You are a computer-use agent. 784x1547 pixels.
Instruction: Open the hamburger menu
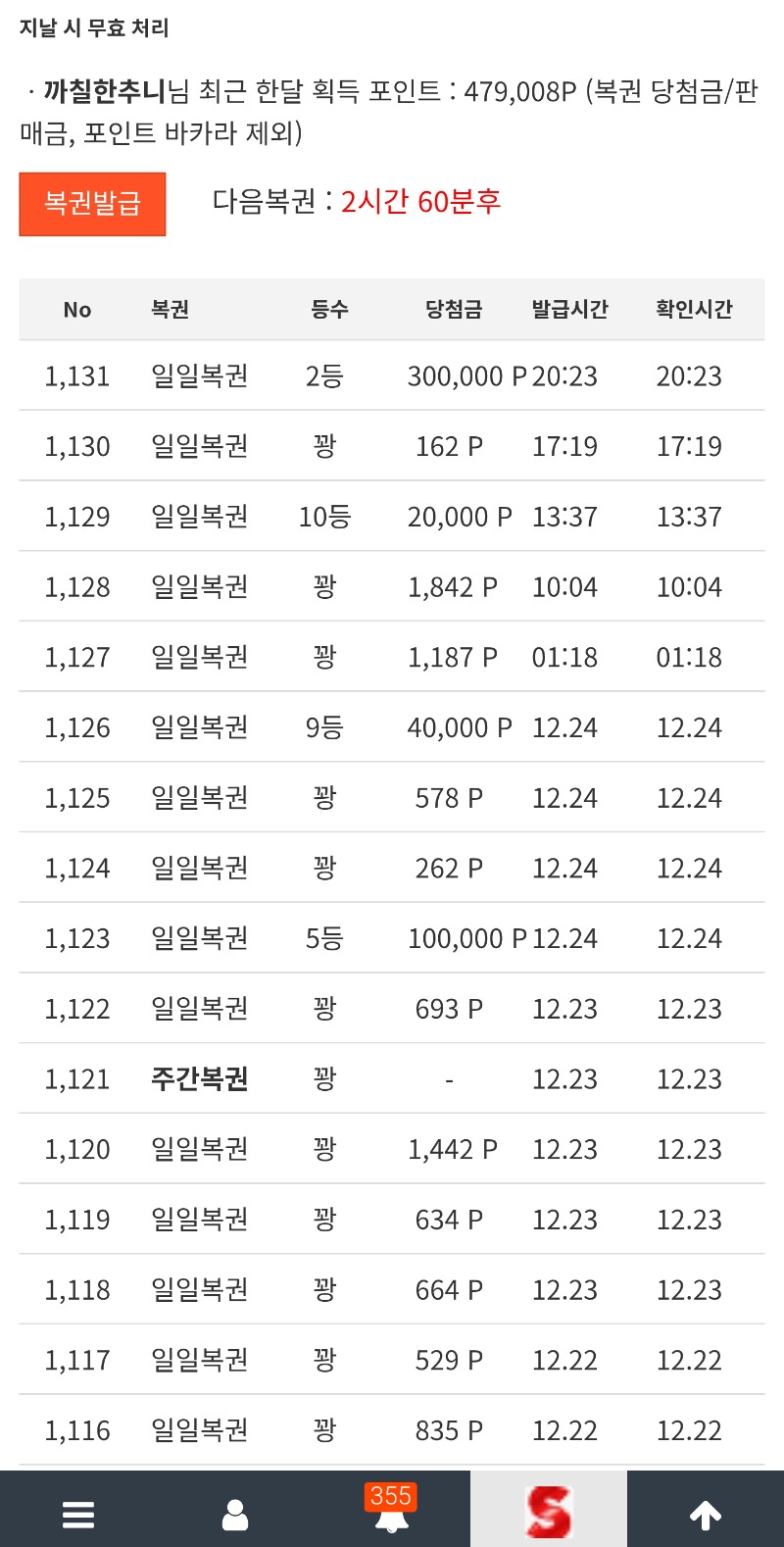[78, 1515]
